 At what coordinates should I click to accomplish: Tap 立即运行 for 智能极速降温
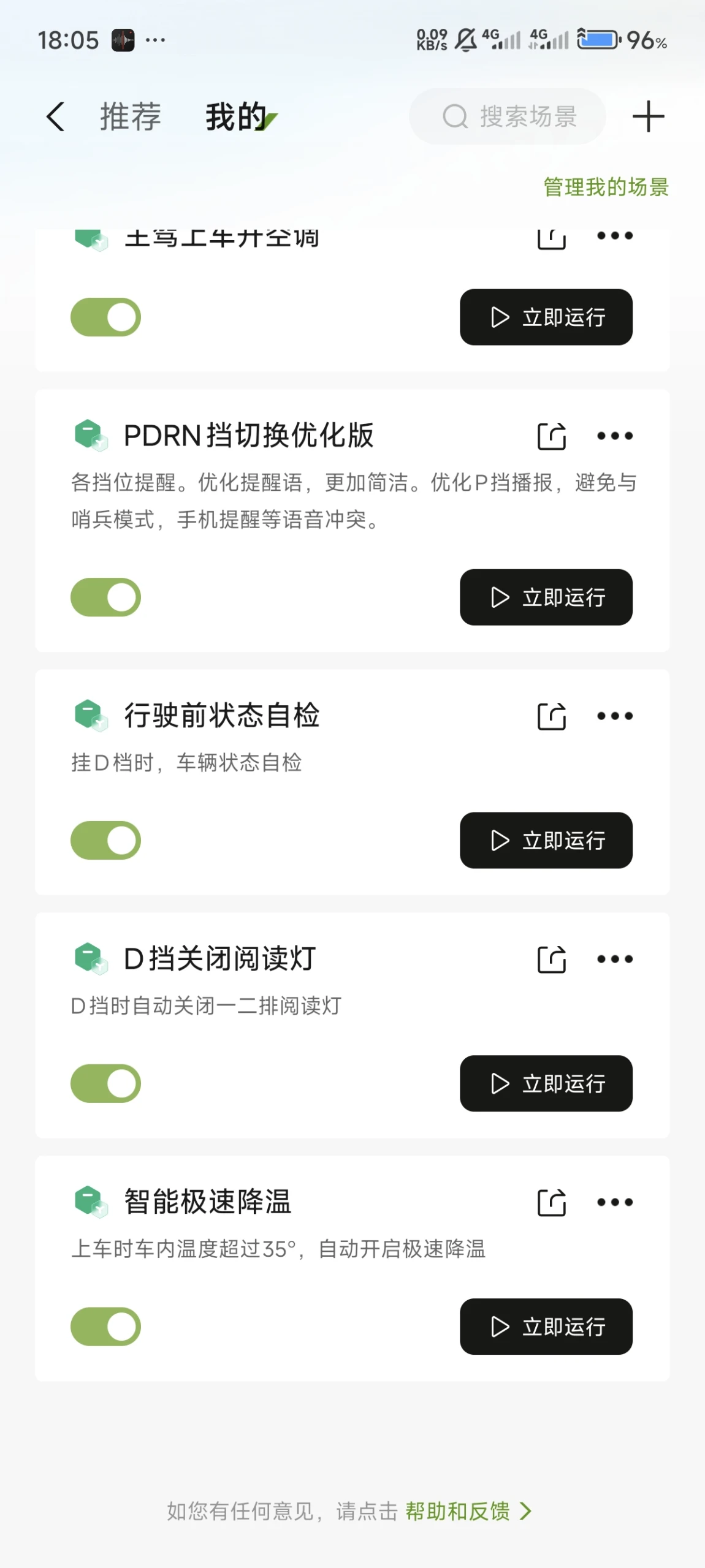coord(546,1327)
